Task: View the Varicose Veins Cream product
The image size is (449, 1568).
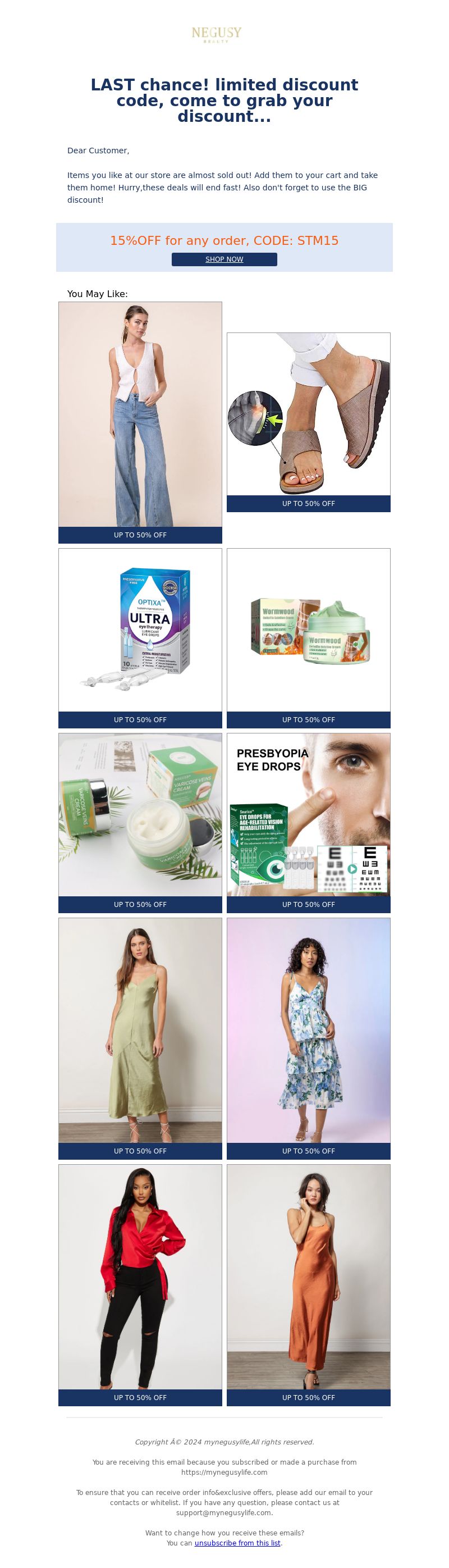Action: click(140, 814)
